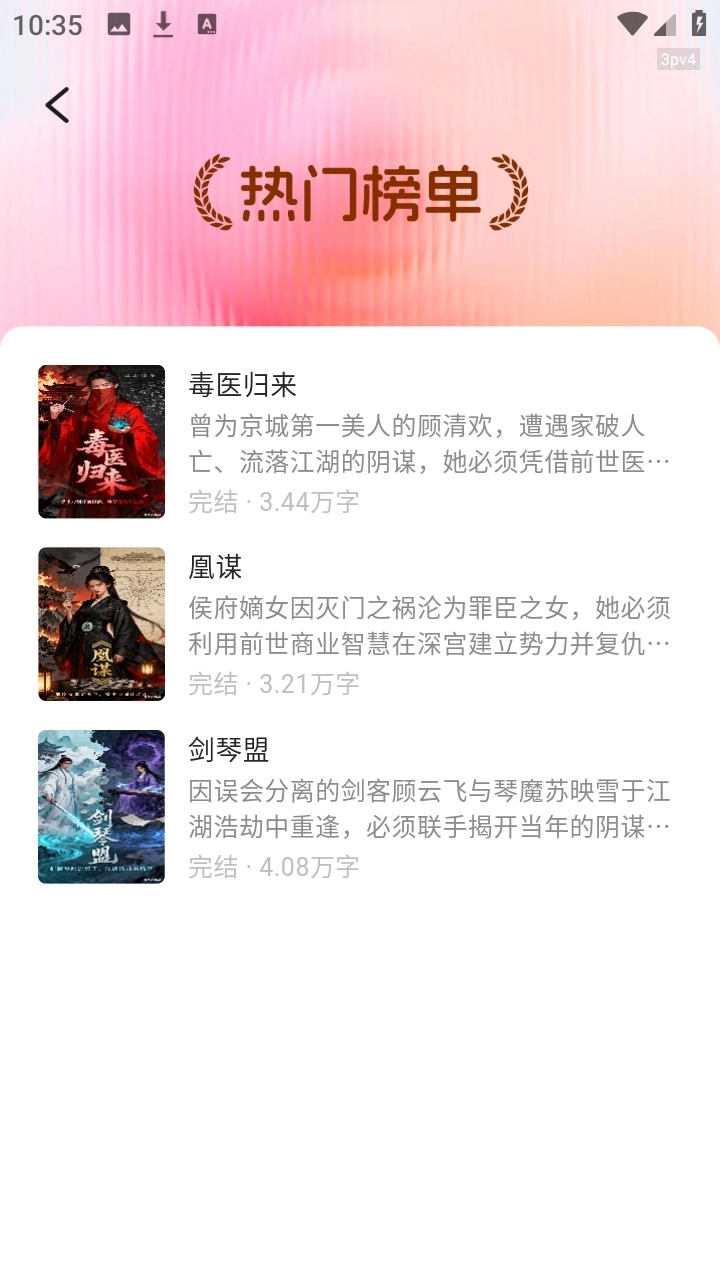
Task: Open the gallery notification icon in the status bar
Action: [x=120, y=25]
